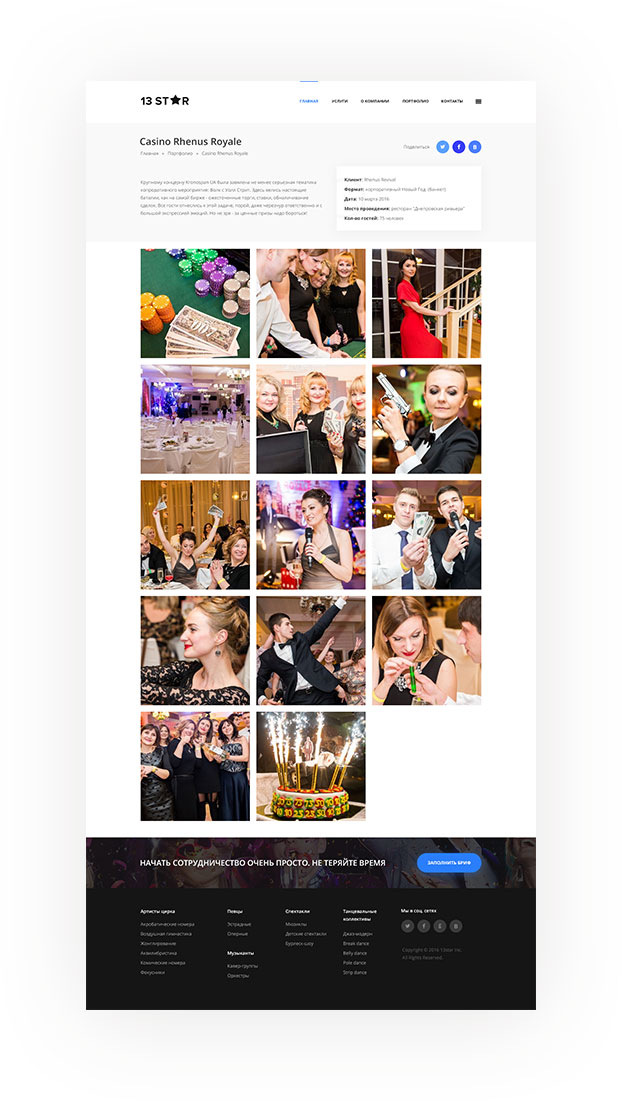Open the empty banquet hall photo
The image size is (622, 1101).
[x=195, y=419]
